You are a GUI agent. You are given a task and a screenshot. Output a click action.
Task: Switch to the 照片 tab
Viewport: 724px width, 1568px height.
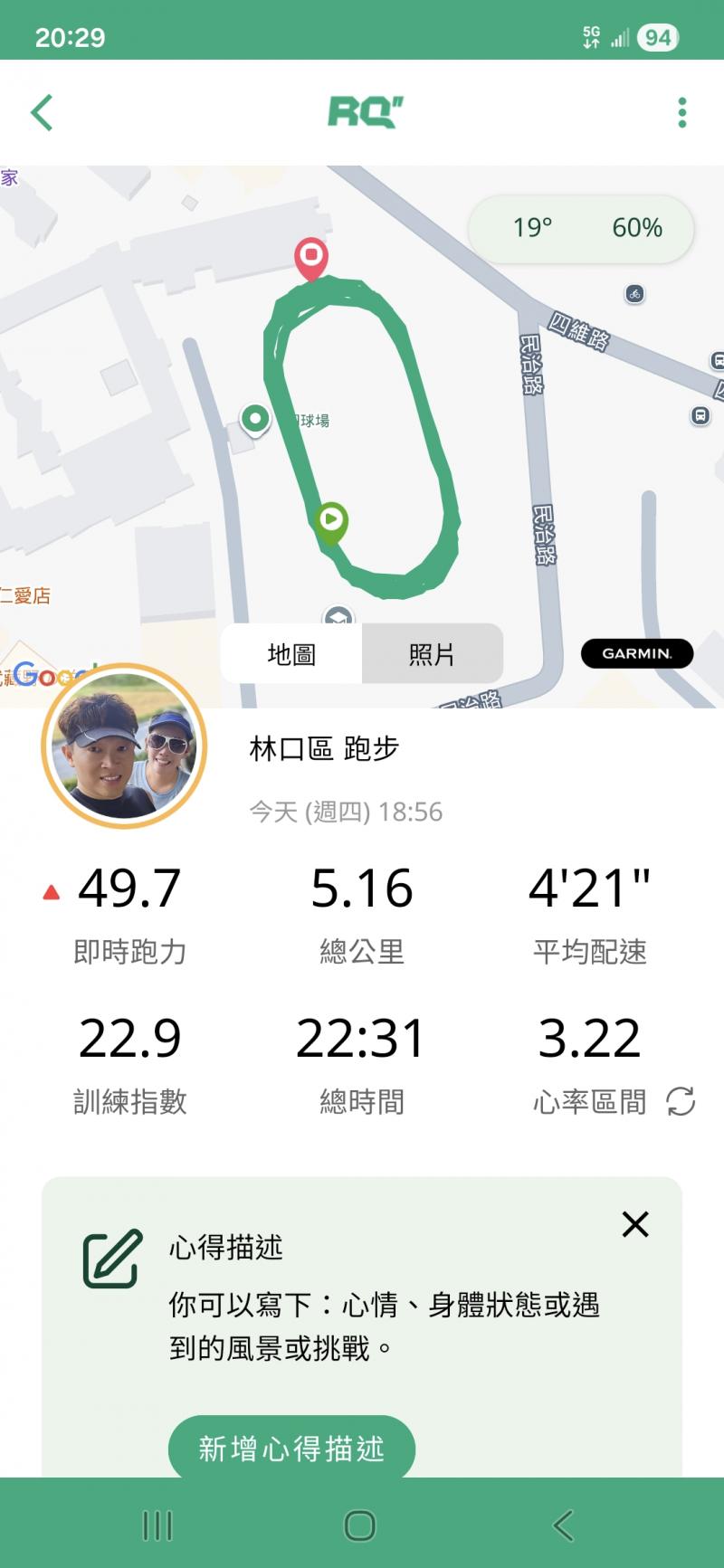pyautogui.click(x=432, y=654)
